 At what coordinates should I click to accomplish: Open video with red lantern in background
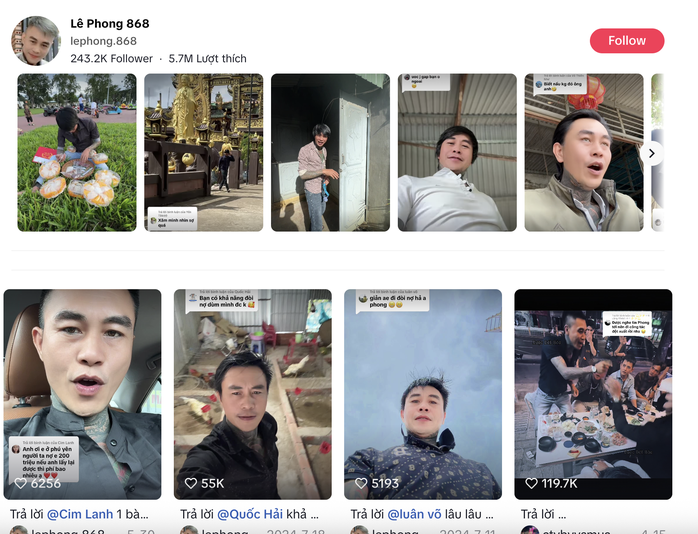[x=584, y=152]
